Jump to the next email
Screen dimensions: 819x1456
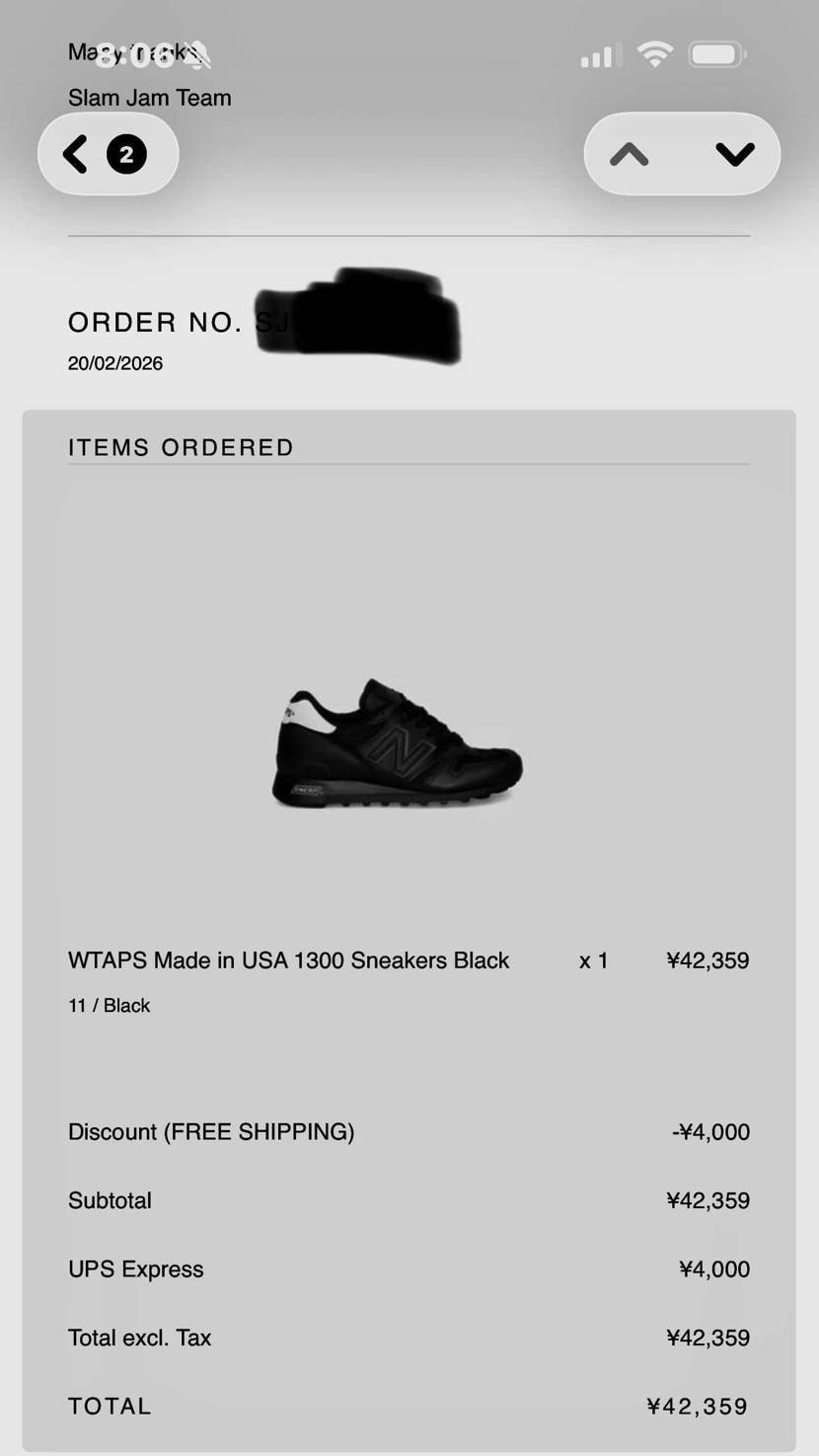click(734, 155)
